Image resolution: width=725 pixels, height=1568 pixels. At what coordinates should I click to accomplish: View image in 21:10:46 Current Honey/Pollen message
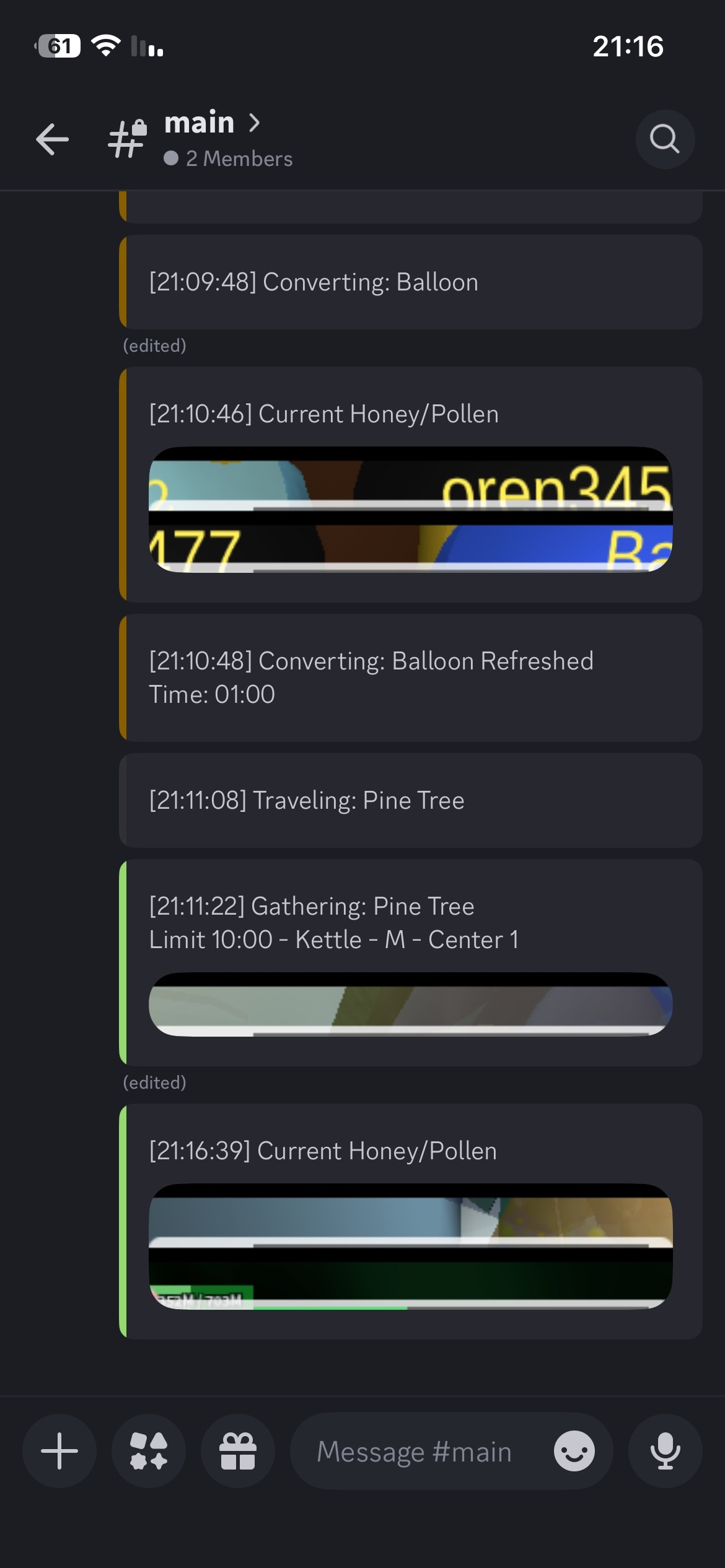pos(410,509)
